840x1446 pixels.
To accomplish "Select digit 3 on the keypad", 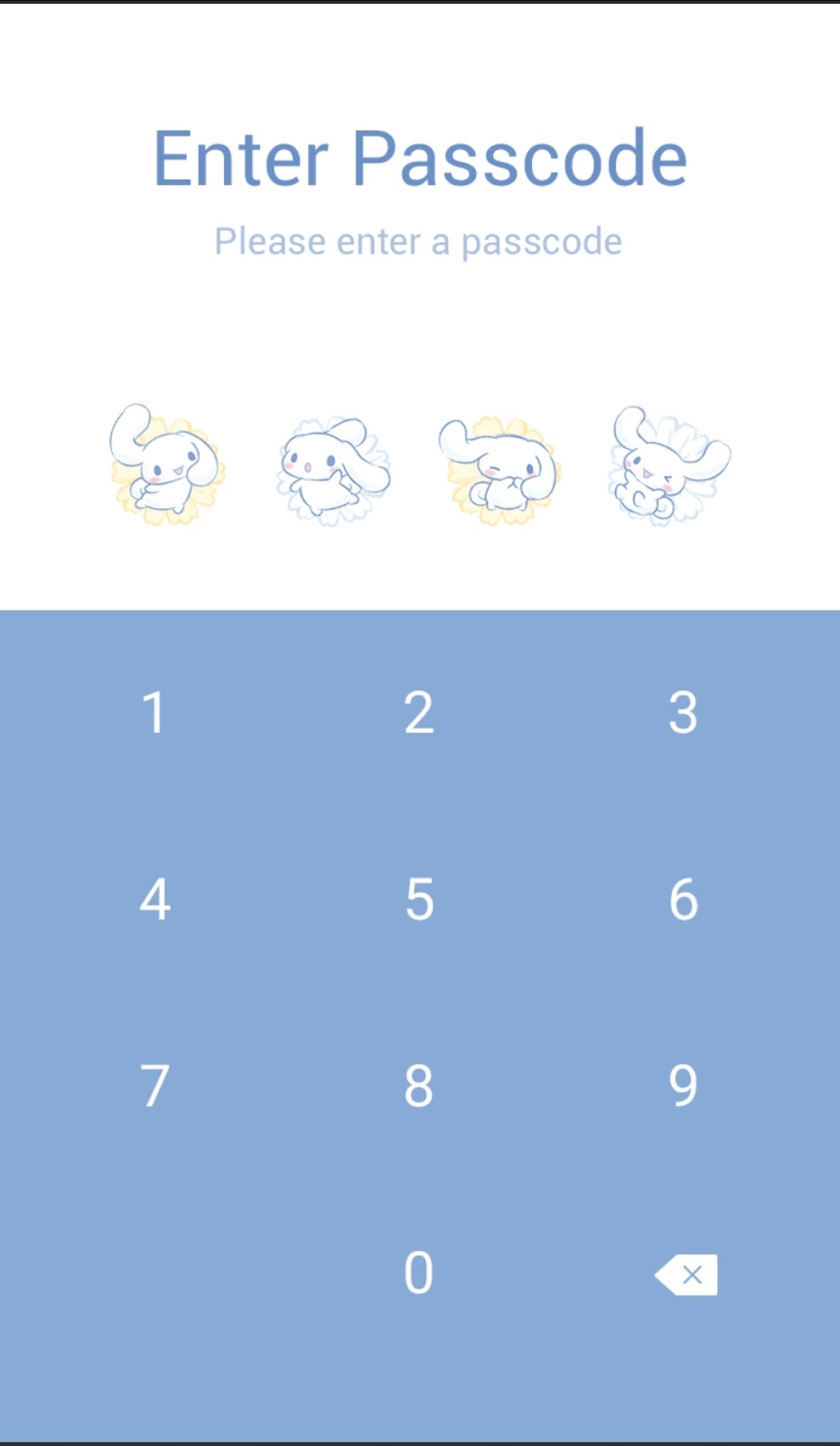I will point(683,712).
